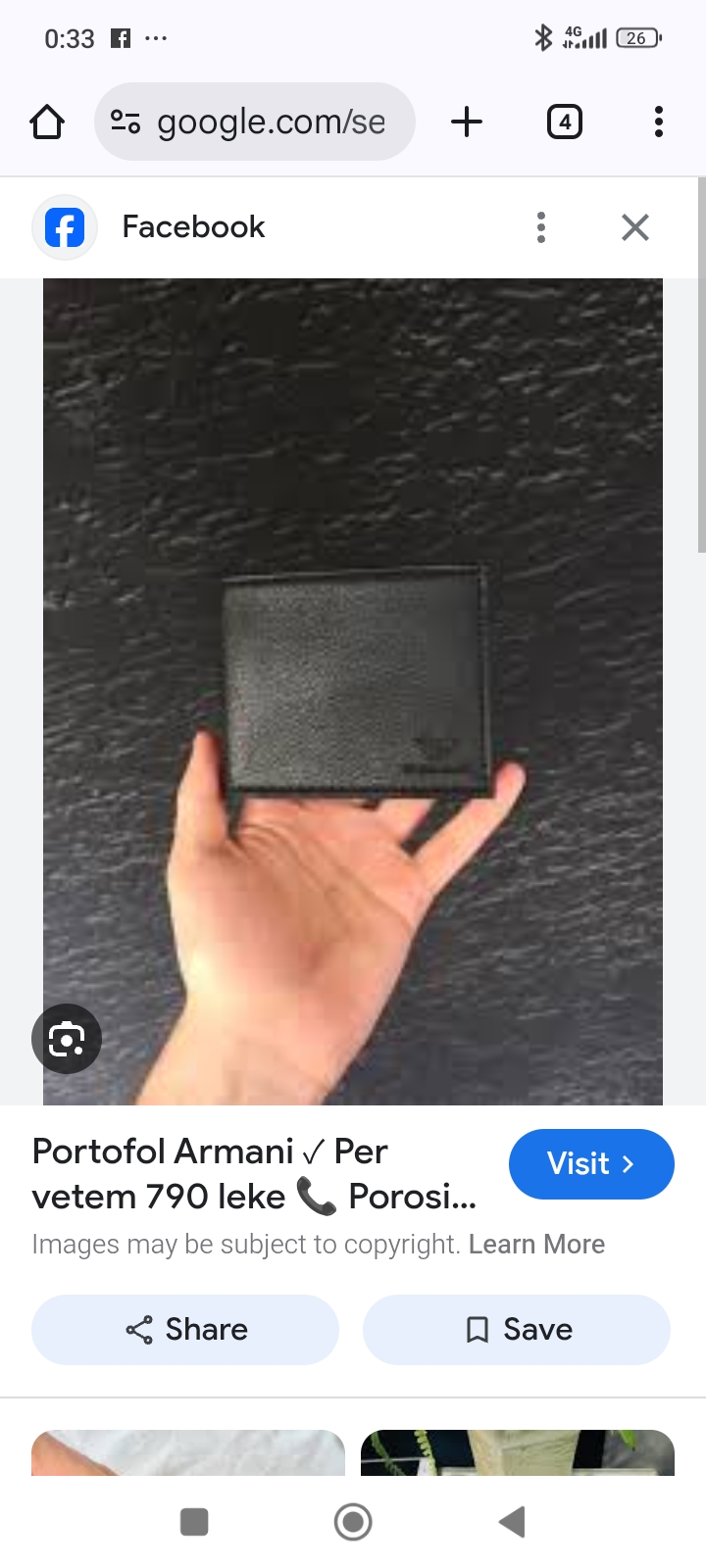Open options menu beside Facebook title
Viewport: 706px width, 1568px height.
point(541,227)
